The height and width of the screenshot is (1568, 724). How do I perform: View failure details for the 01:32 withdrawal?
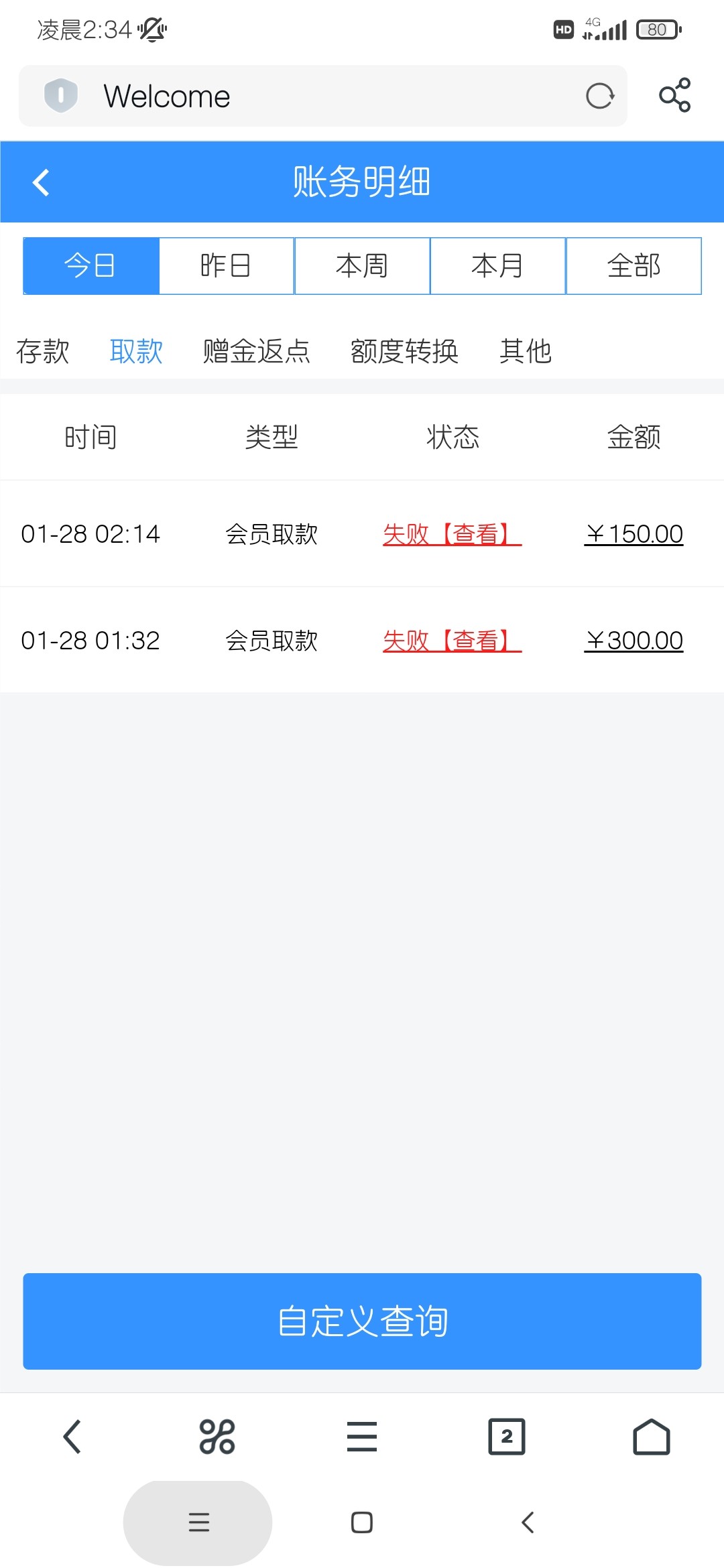pos(452,641)
